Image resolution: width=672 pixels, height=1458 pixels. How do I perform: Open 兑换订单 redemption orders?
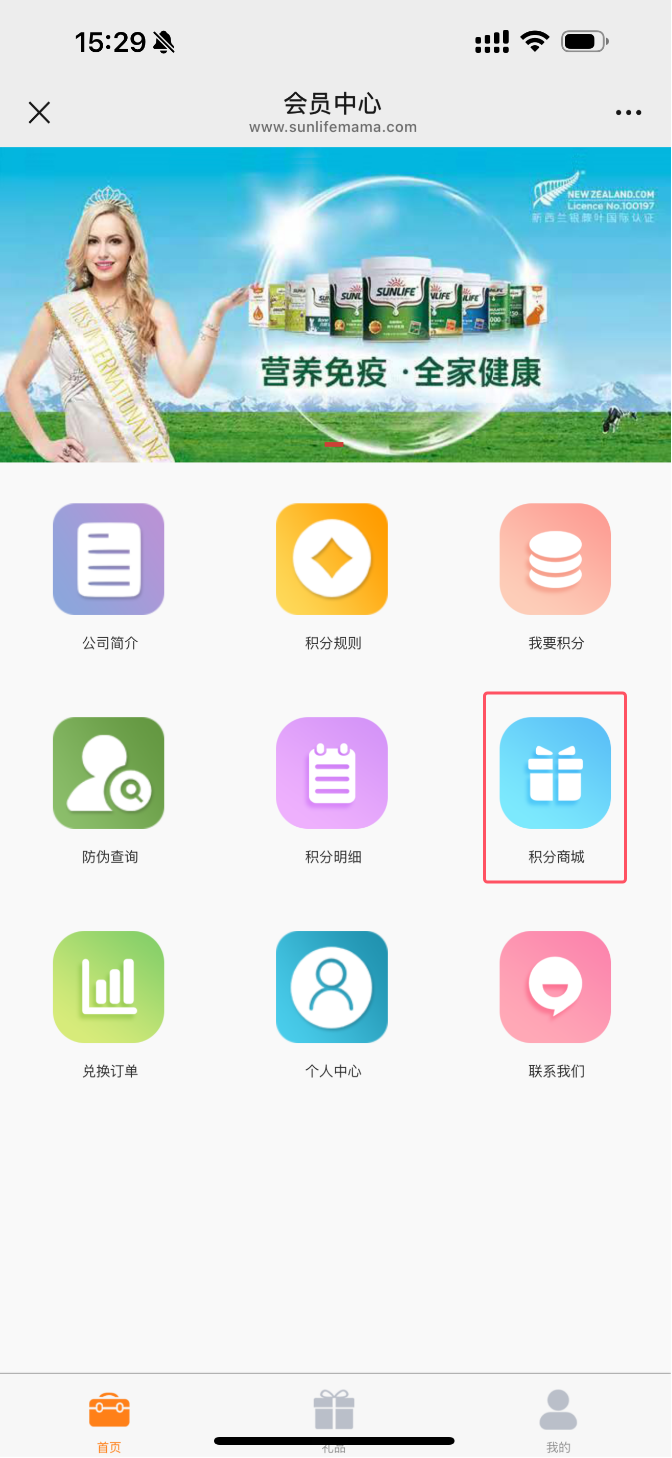click(x=109, y=987)
